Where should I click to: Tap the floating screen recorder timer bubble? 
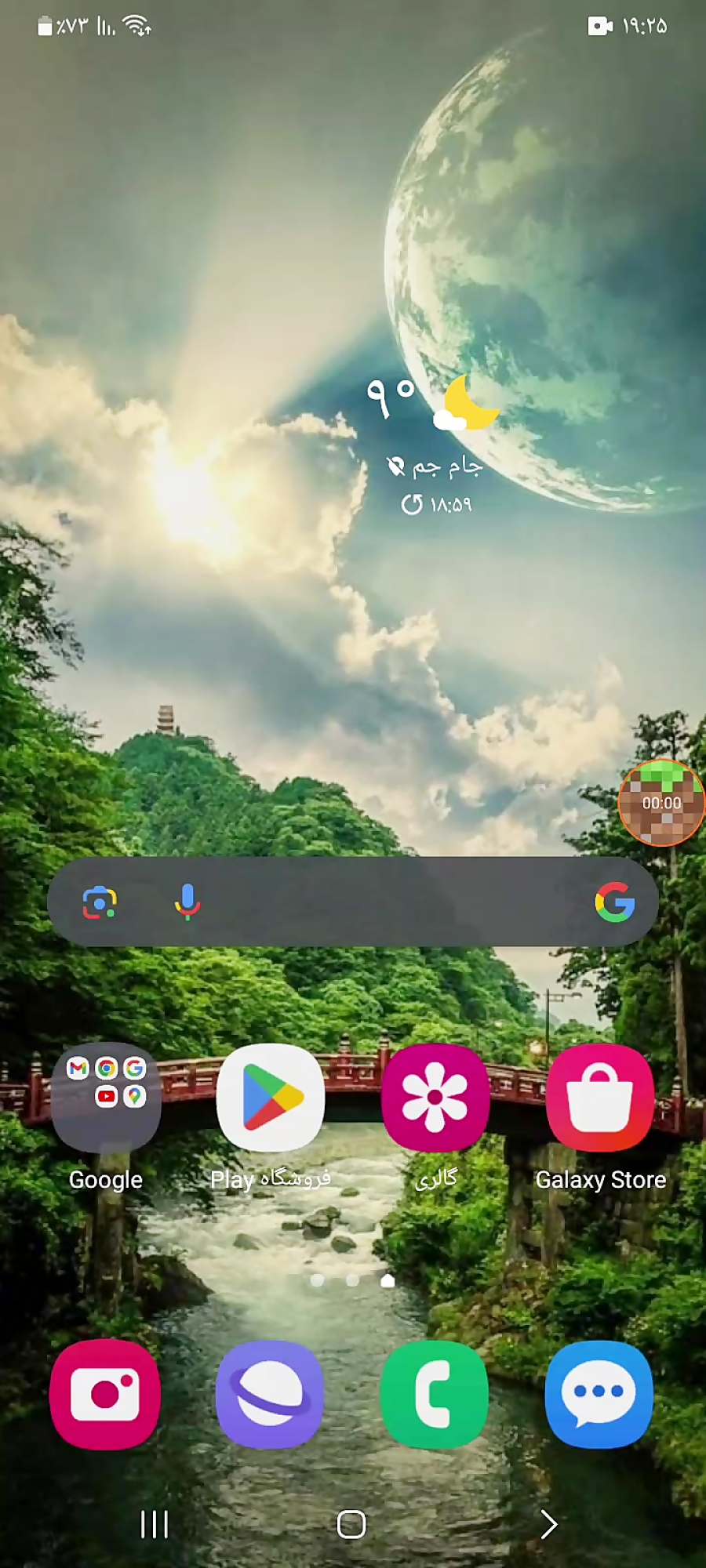pyautogui.click(x=661, y=803)
